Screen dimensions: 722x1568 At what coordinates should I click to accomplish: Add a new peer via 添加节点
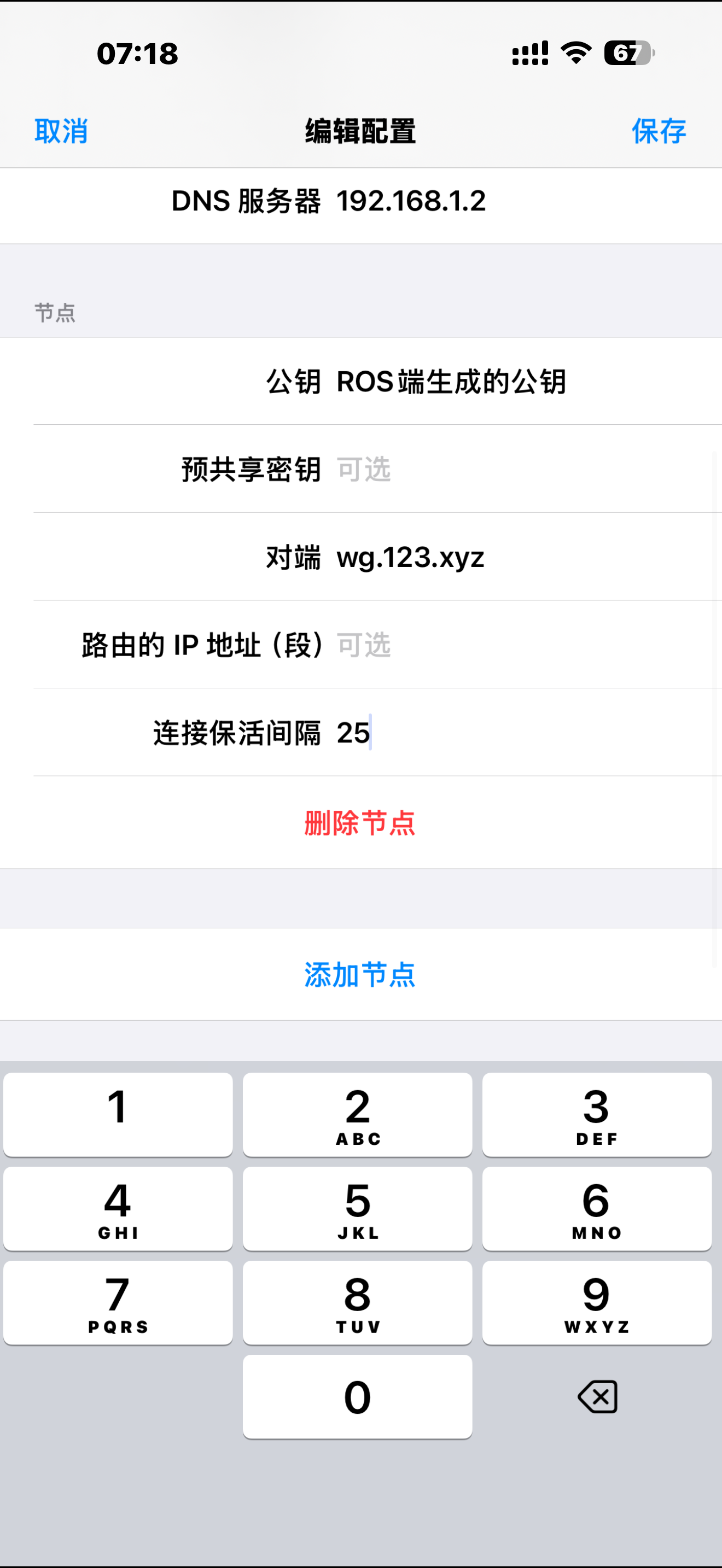pos(360,974)
